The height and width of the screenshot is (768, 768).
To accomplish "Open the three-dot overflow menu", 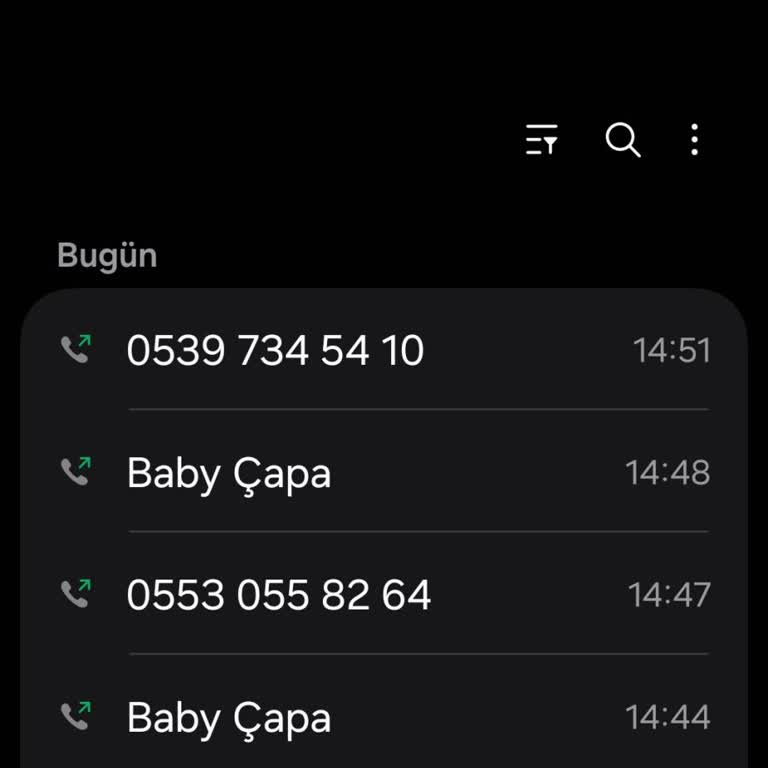I will [x=695, y=141].
